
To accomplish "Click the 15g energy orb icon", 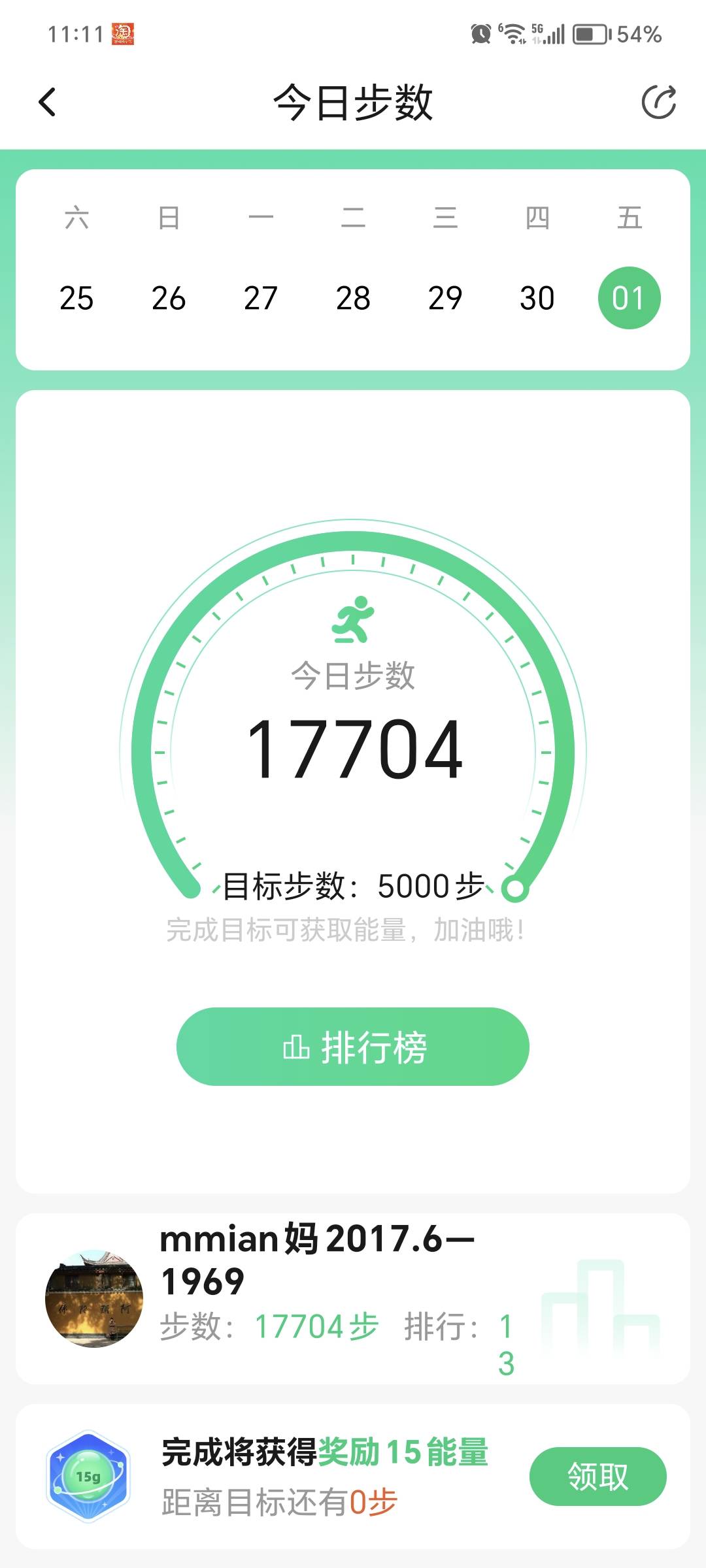I will coord(89,1477).
